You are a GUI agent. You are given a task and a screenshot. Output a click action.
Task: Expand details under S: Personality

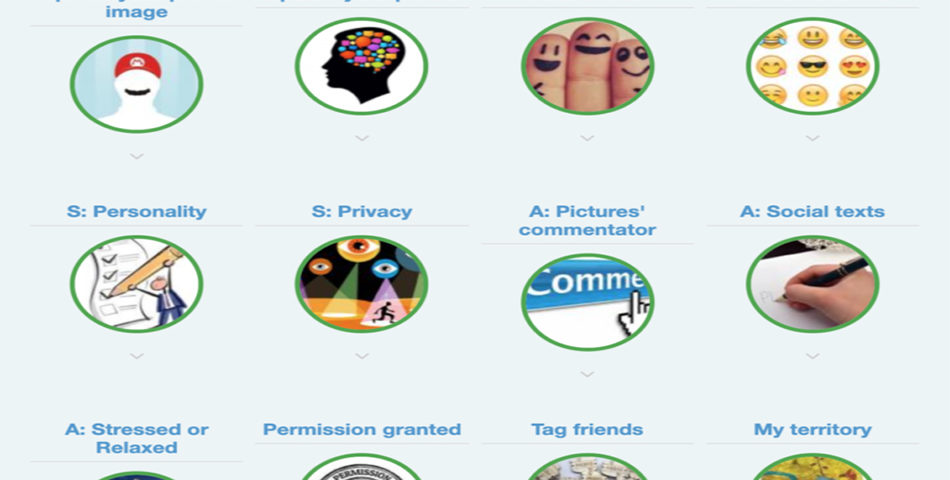point(137,356)
